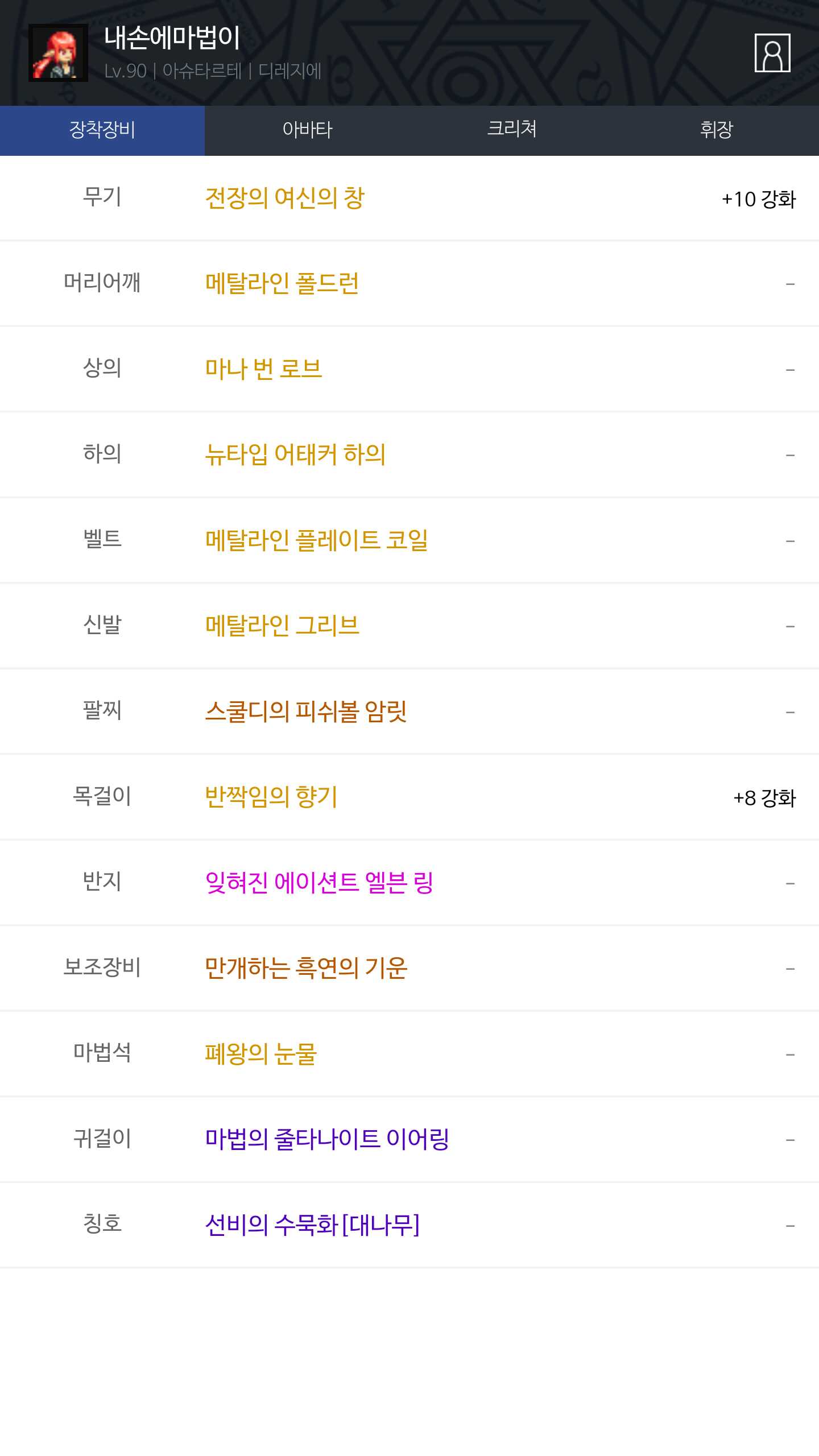This screenshot has height=1456, width=819.
Task: Switch to the 아바타 tab
Action: point(307,130)
